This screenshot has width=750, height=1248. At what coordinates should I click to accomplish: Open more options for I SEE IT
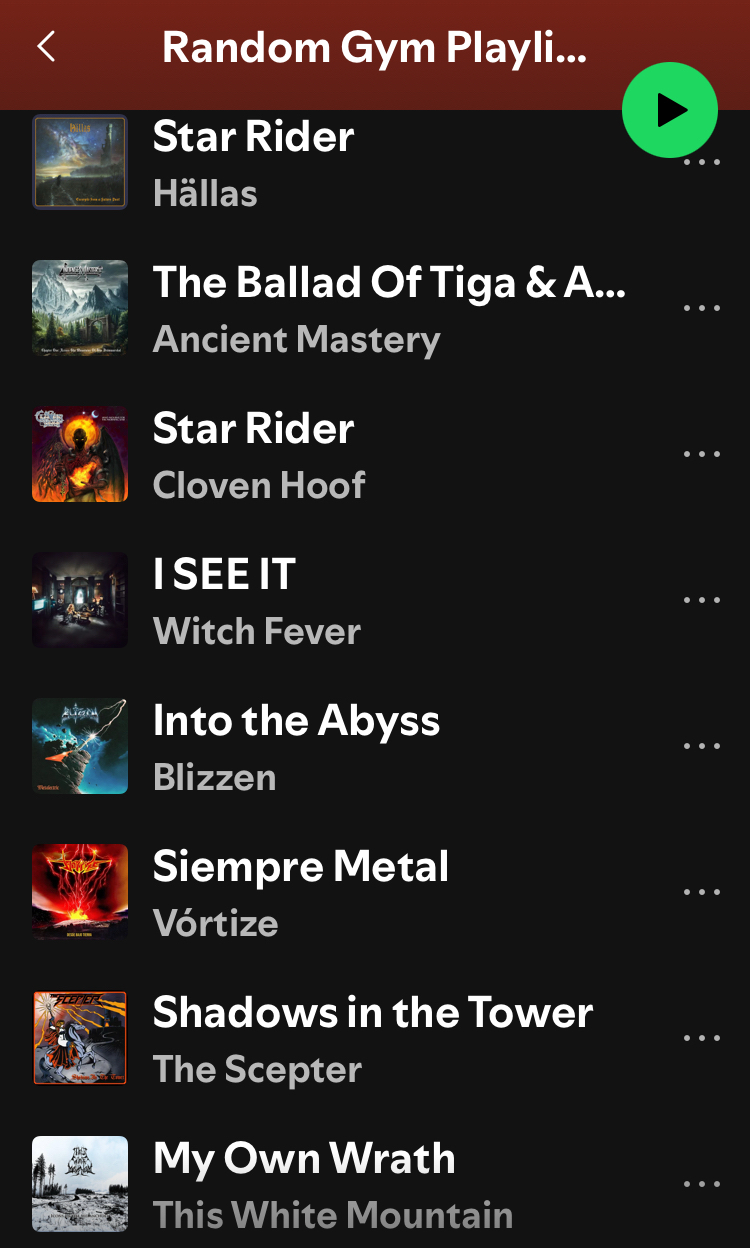point(702,600)
